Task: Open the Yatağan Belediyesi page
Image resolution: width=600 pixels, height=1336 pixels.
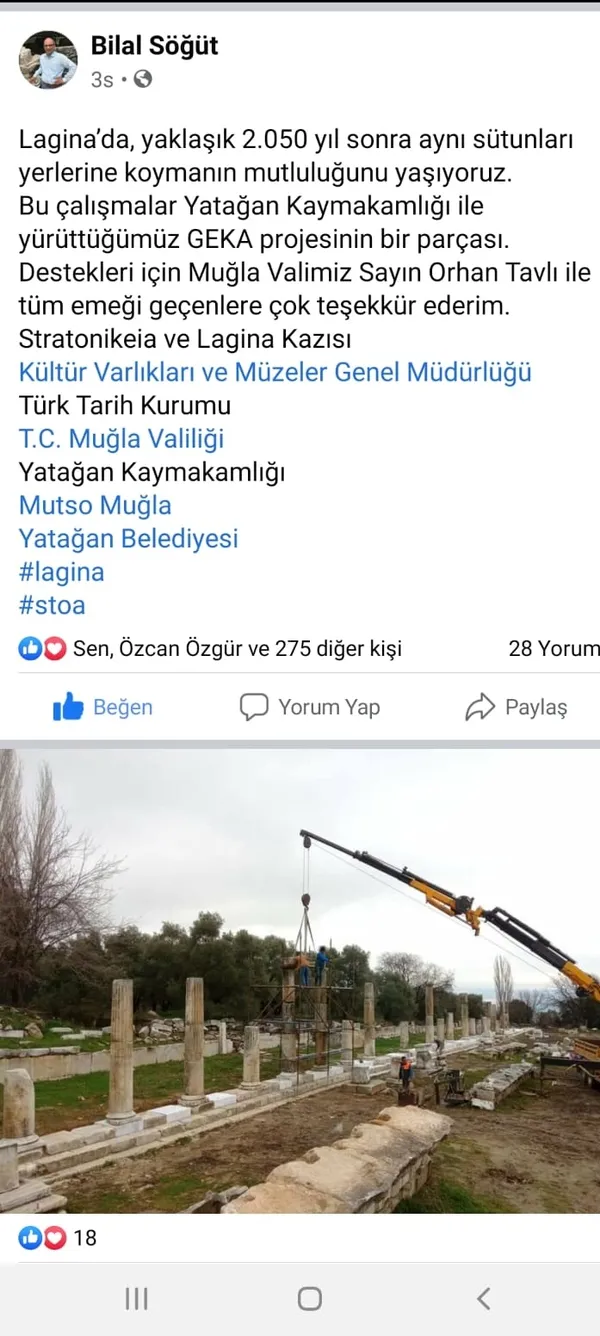Action: click(128, 538)
